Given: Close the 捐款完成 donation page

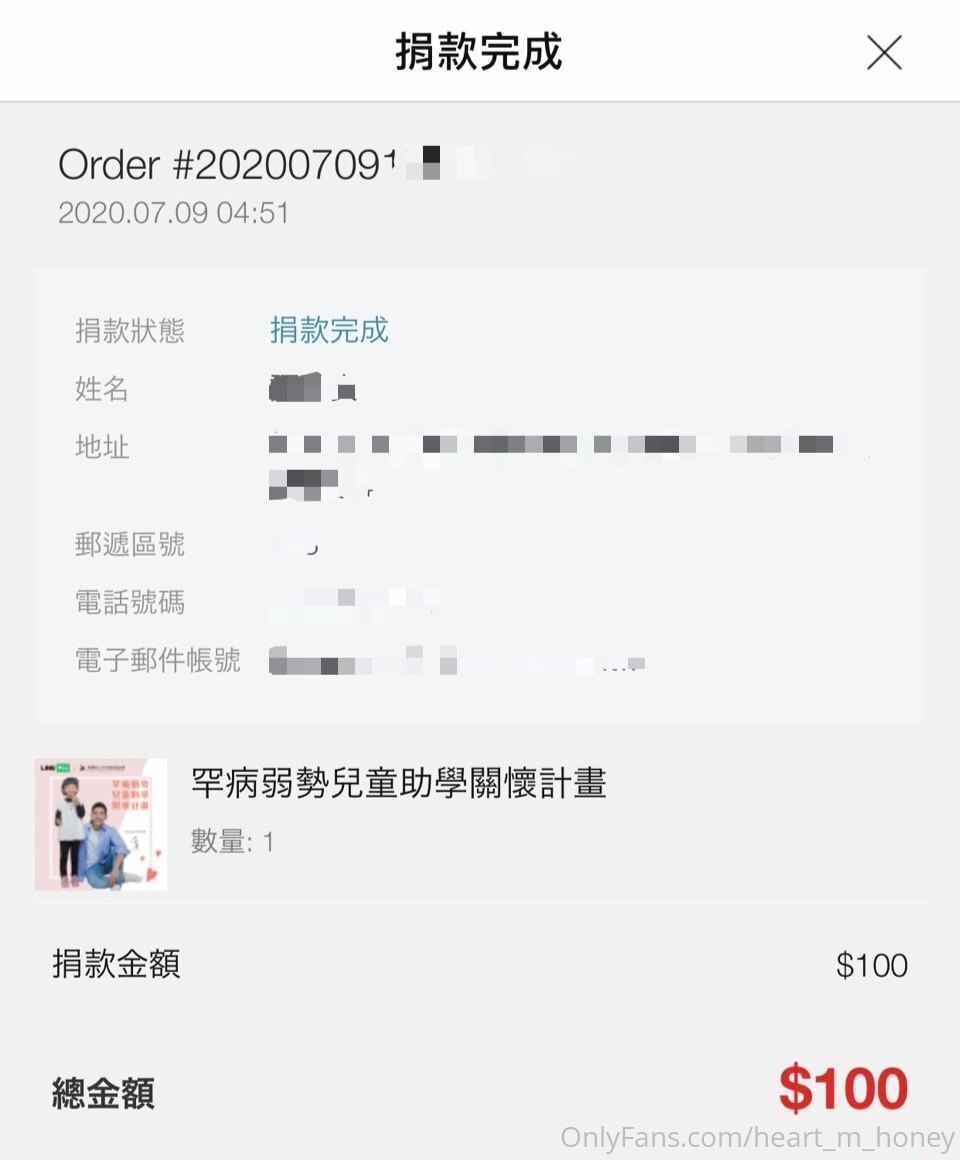Looking at the screenshot, I should click(x=884, y=52).
